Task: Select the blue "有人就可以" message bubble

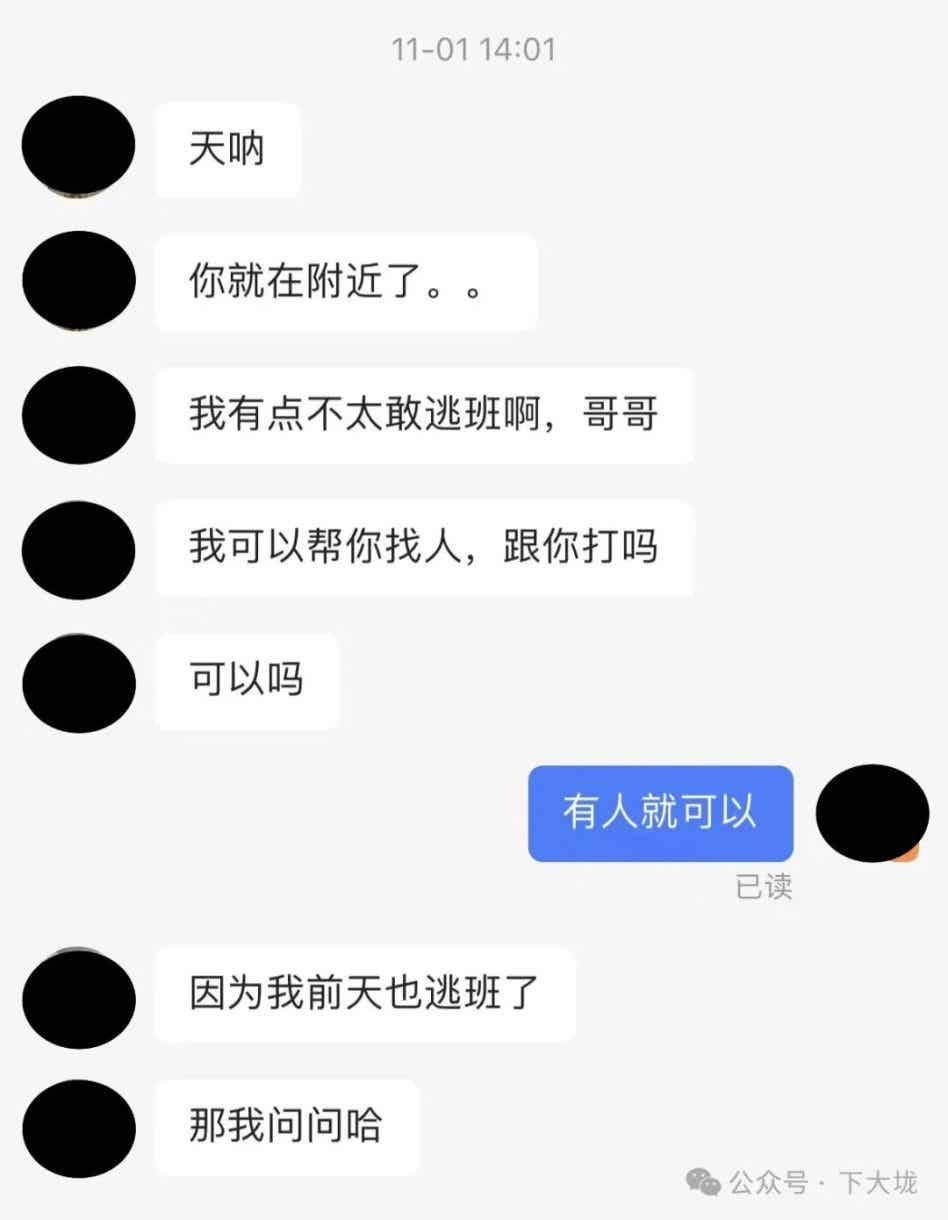Action: point(661,813)
